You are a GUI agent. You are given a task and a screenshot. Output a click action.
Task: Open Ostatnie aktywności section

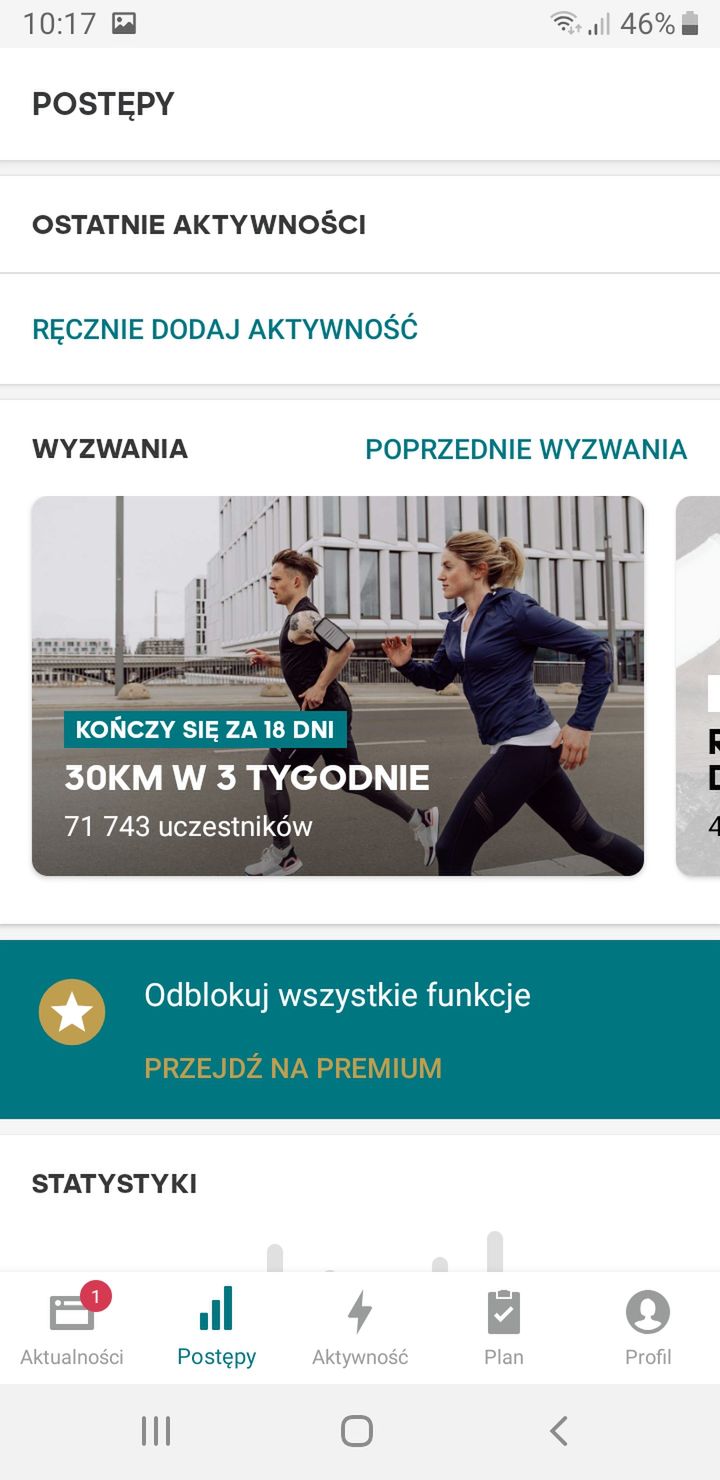point(360,224)
